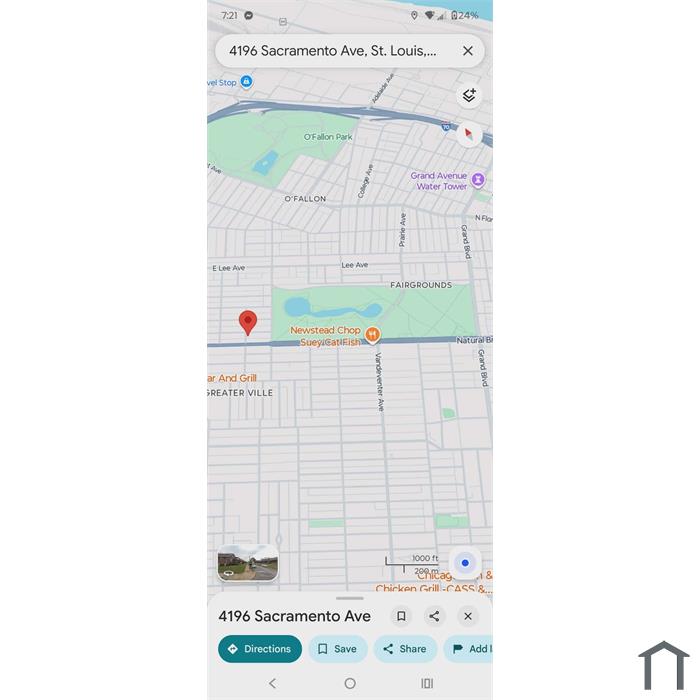Image resolution: width=700 pixels, height=700 pixels.
Task: Bookmark 4196 Sacramento Ave with the icon
Action: tap(401, 617)
